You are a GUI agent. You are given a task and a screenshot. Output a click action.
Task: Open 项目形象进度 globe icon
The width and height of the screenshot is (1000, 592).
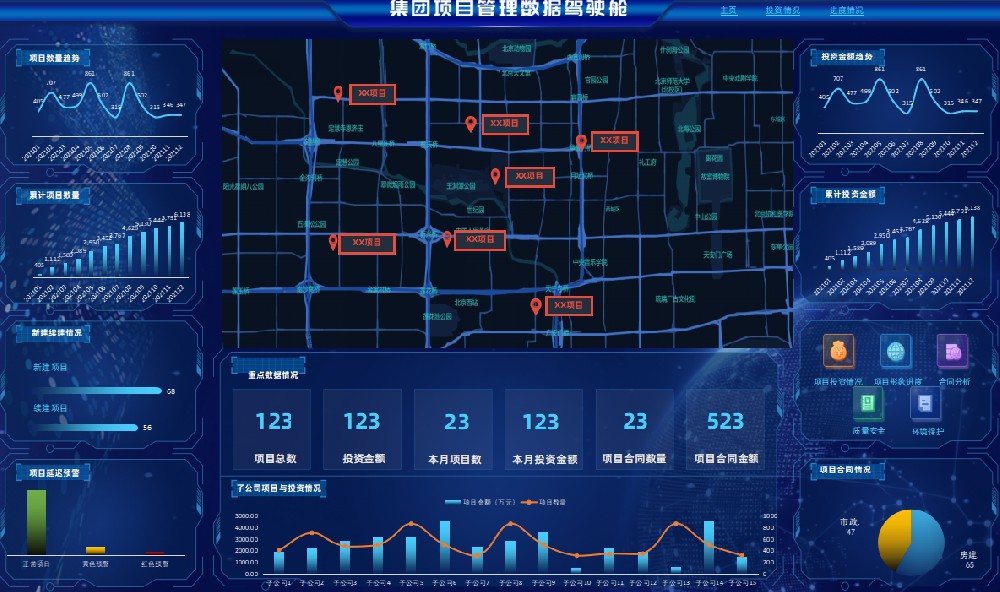coord(895,351)
